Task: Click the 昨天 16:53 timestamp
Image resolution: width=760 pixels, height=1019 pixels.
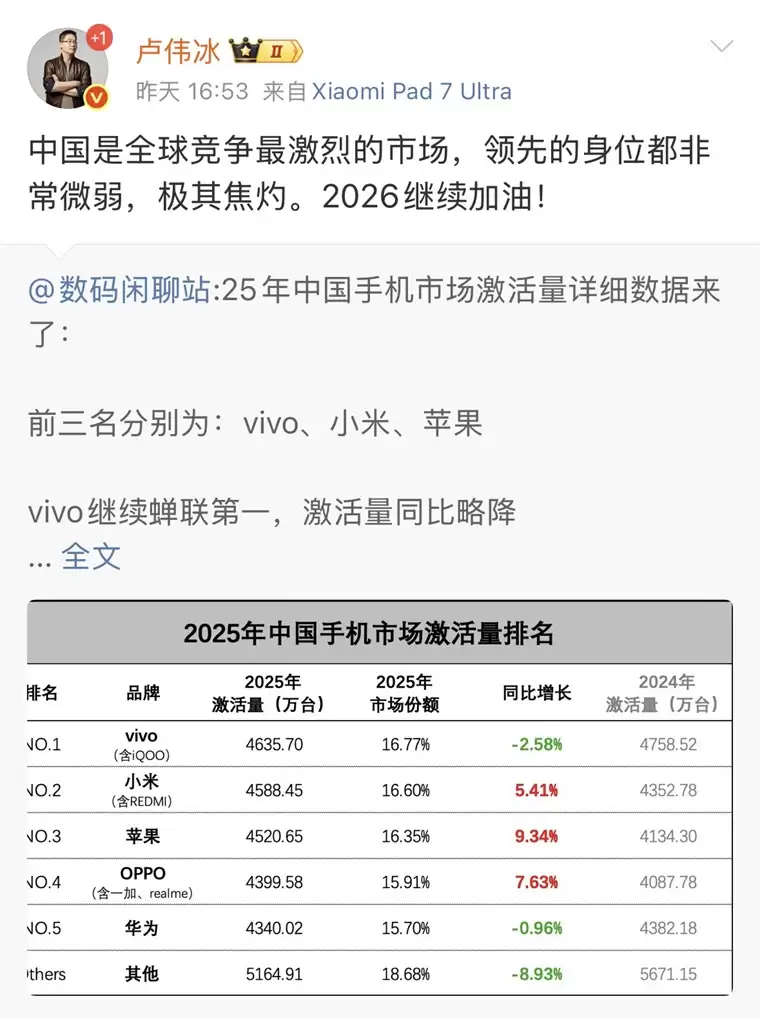Action: pos(174,90)
